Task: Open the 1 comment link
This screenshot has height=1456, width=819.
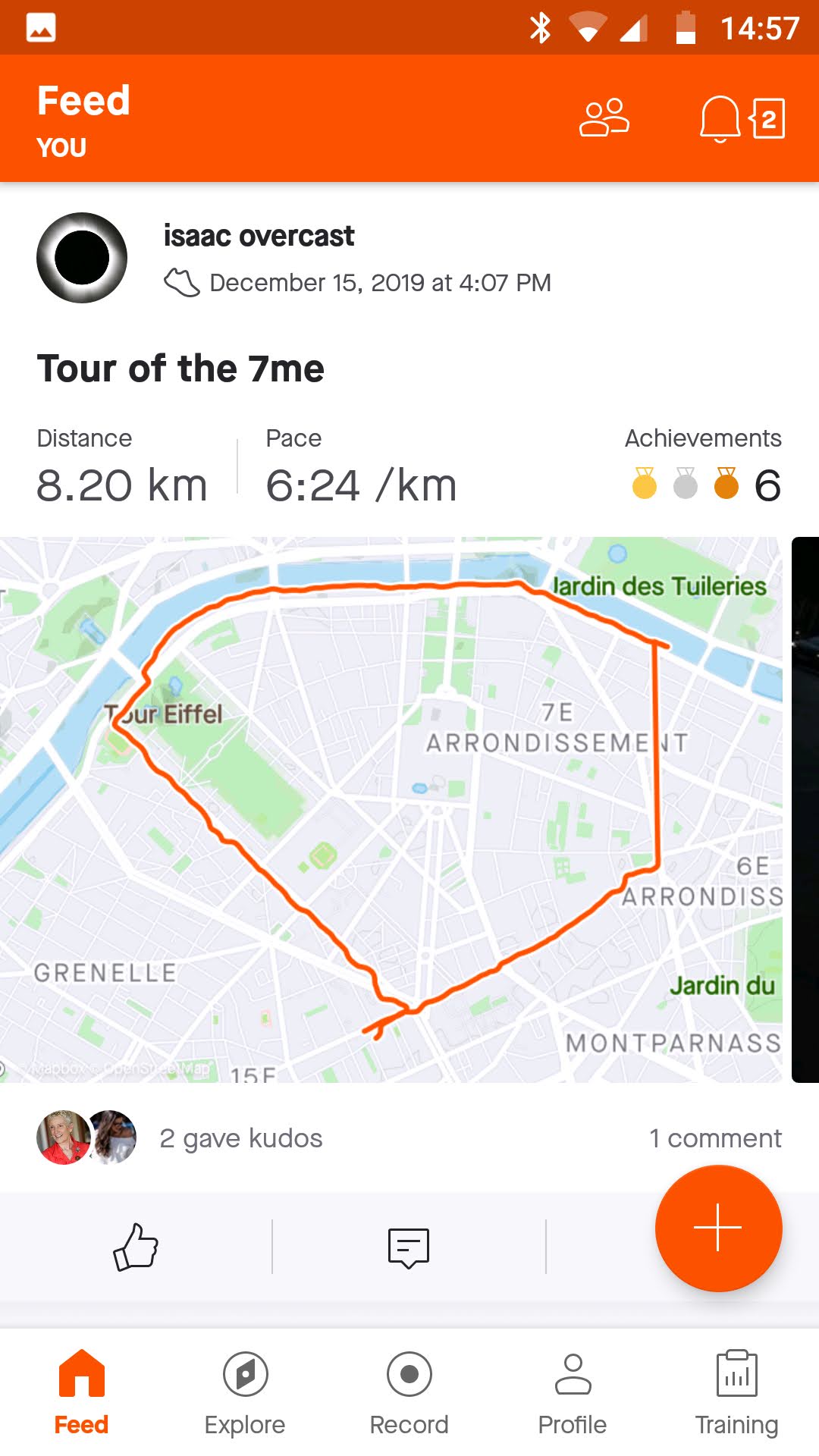Action: click(715, 1138)
